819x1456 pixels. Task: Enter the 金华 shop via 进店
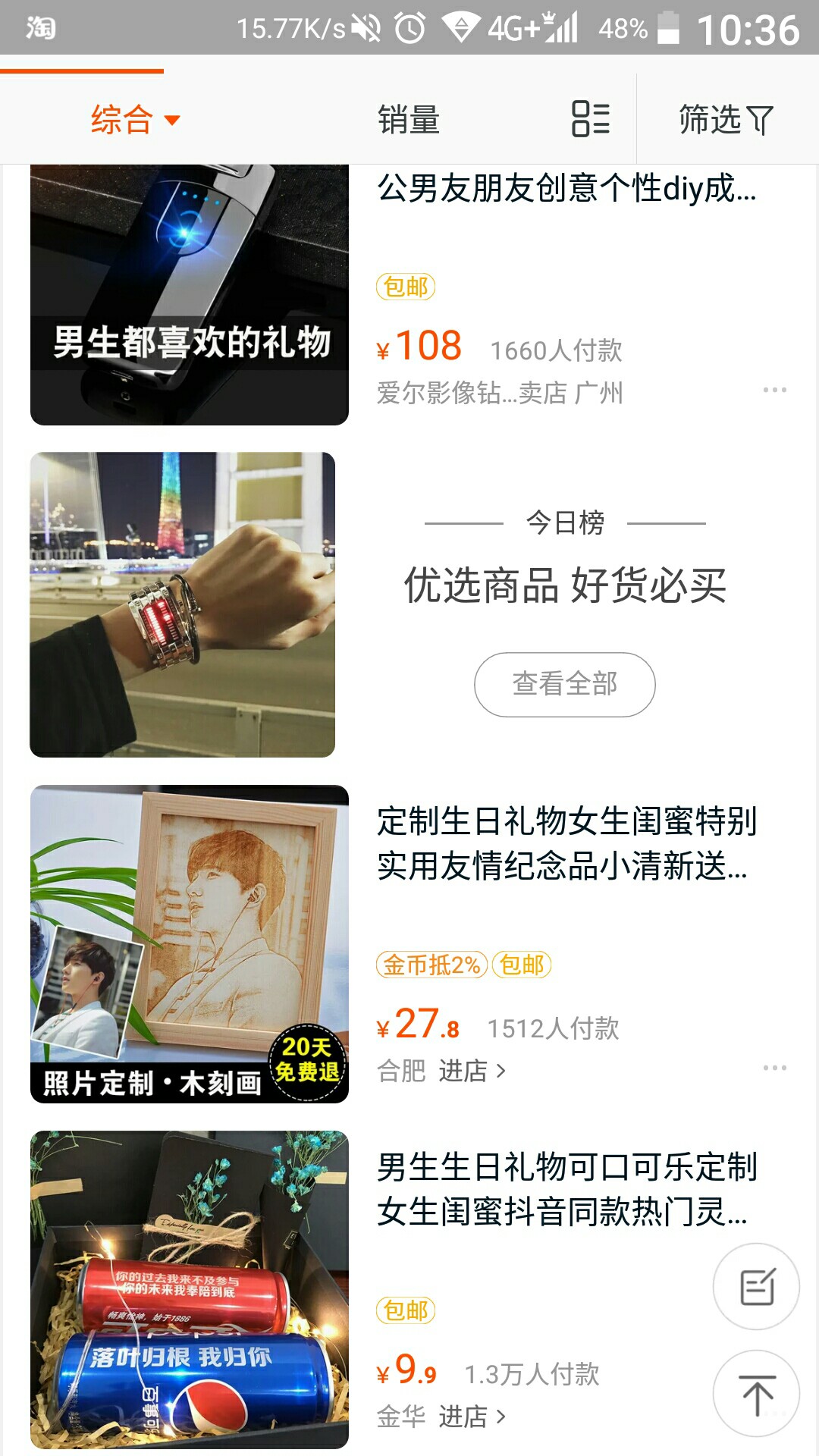click(x=472, y=1416)
